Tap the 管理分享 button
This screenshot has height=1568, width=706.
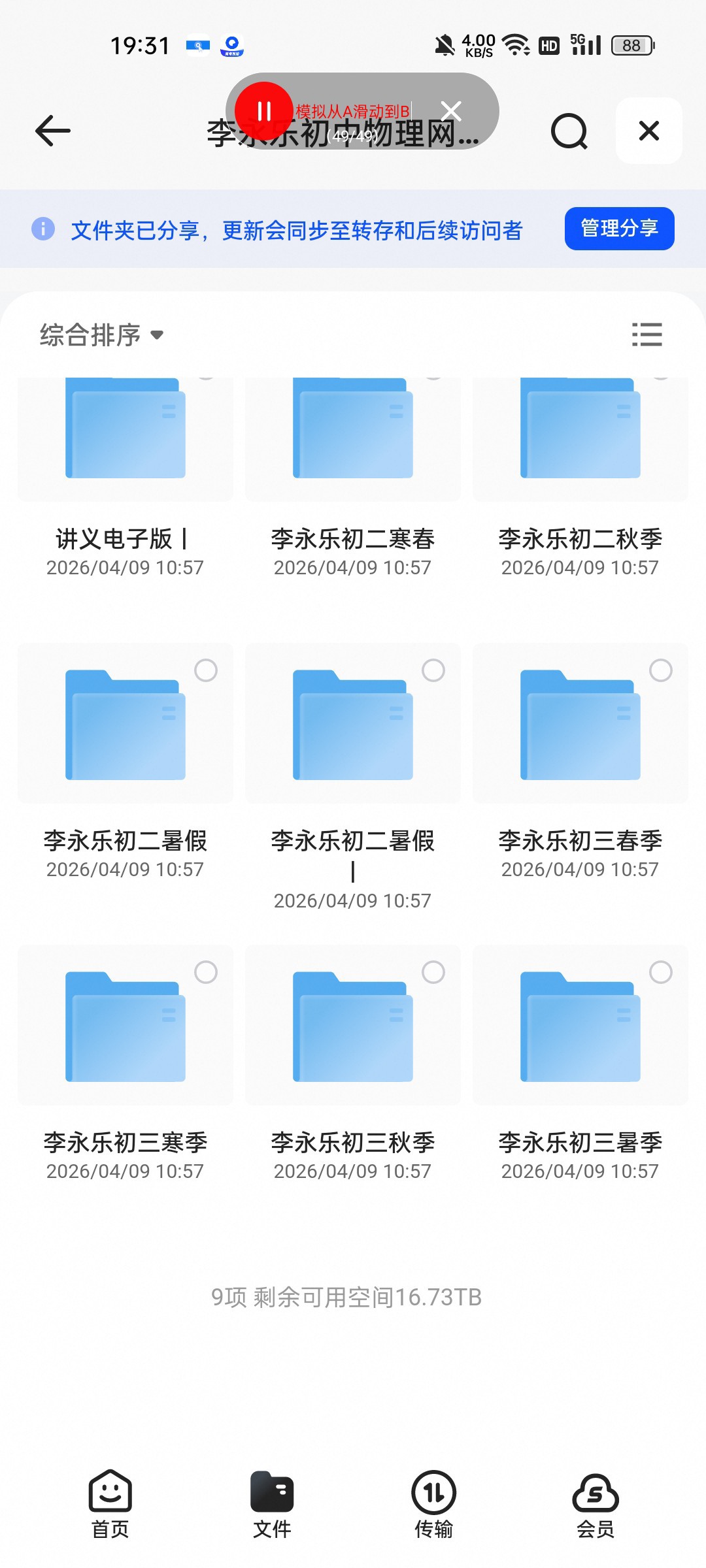(619, 229)
